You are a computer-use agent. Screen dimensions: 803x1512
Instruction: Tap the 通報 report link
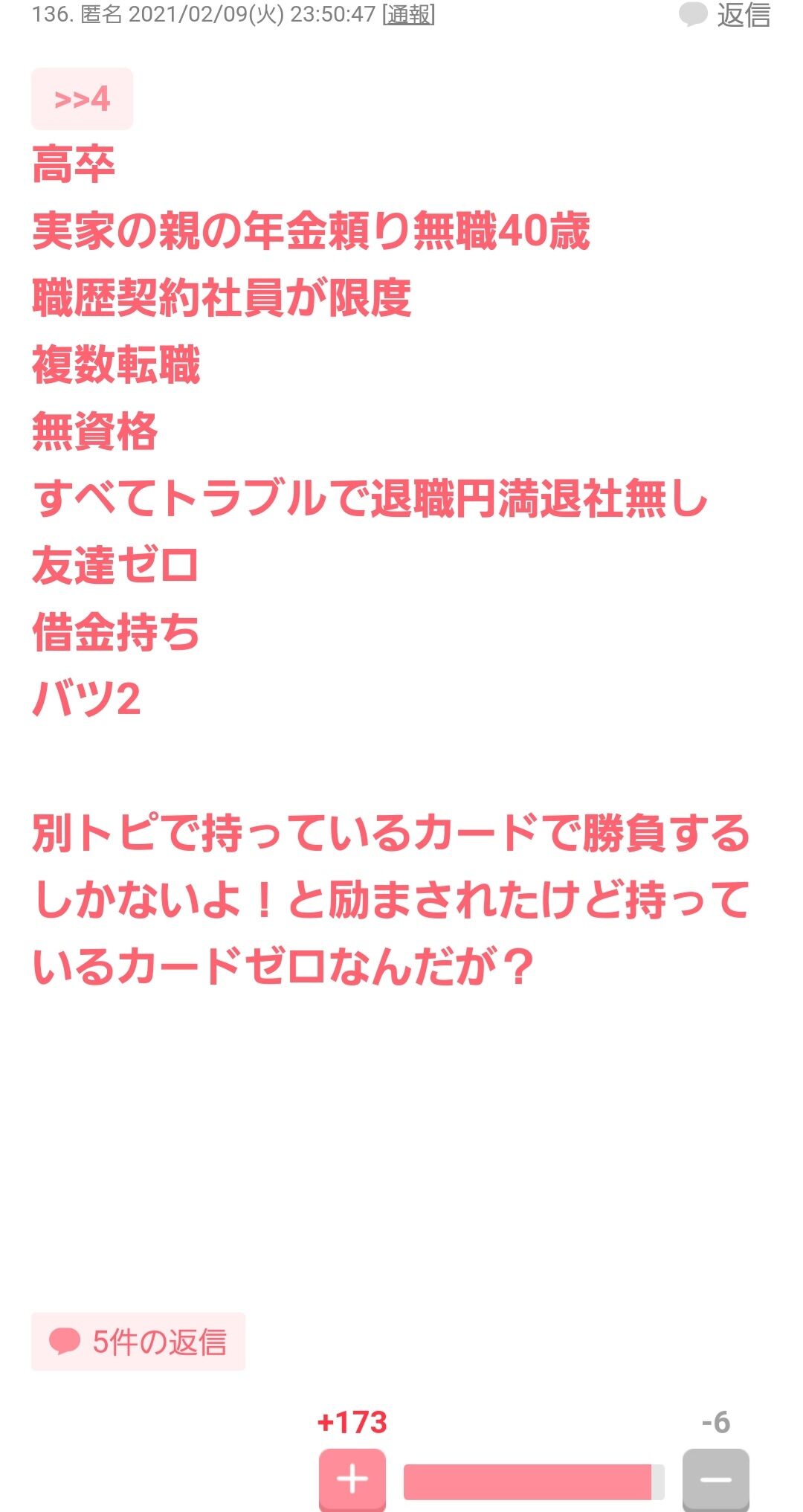tap(408, 14)
